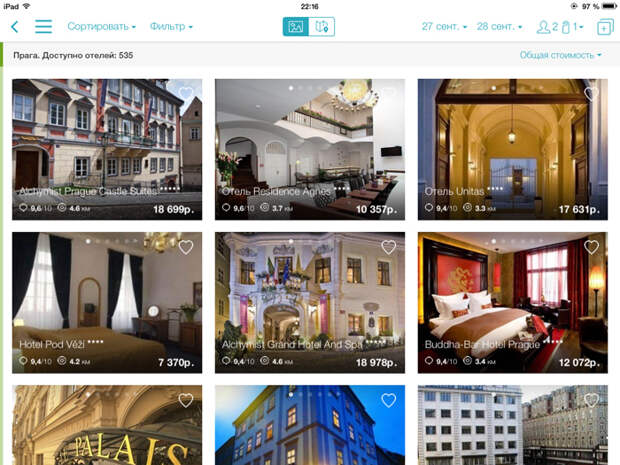Expand the Фильтр dropdown
The height and width of the screenshot is (465, 620).
click(171, 27)
